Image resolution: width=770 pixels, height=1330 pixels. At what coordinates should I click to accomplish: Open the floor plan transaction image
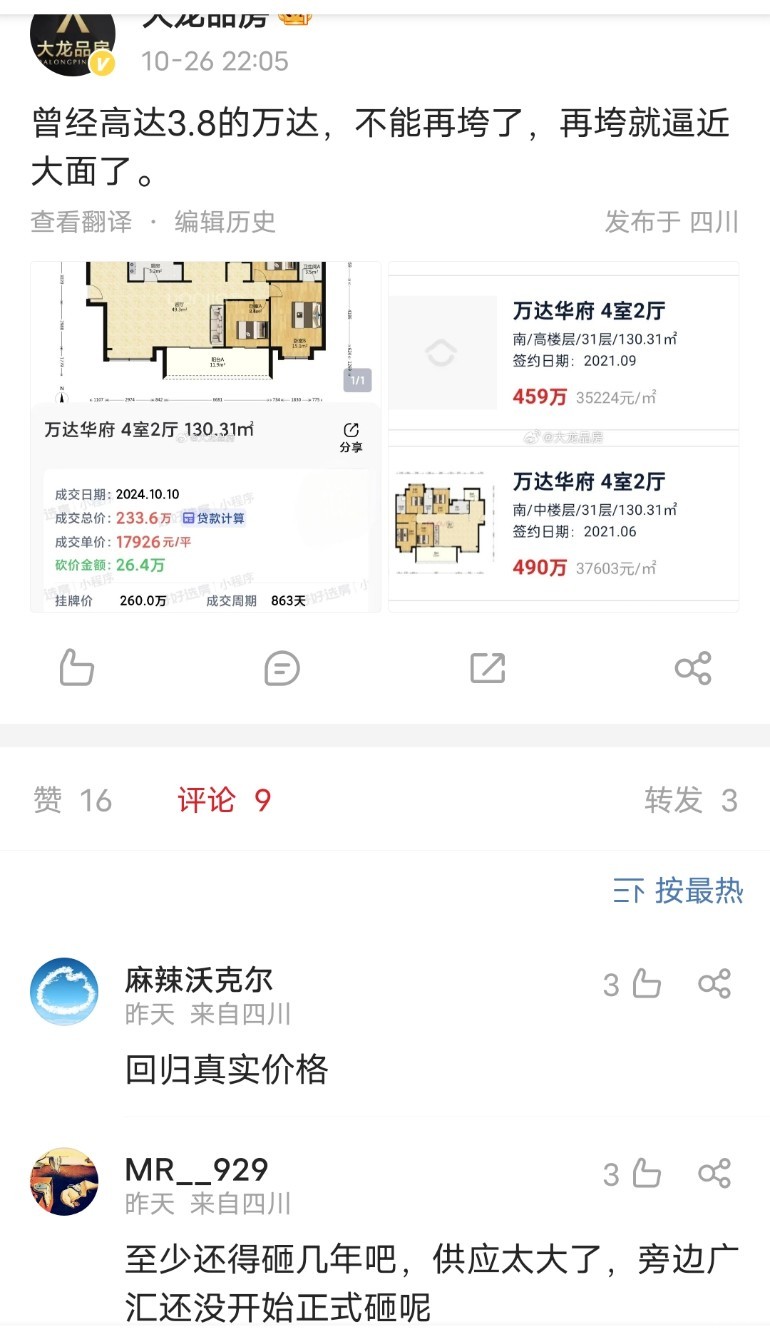pyautogui.click(x=205, y=437)
